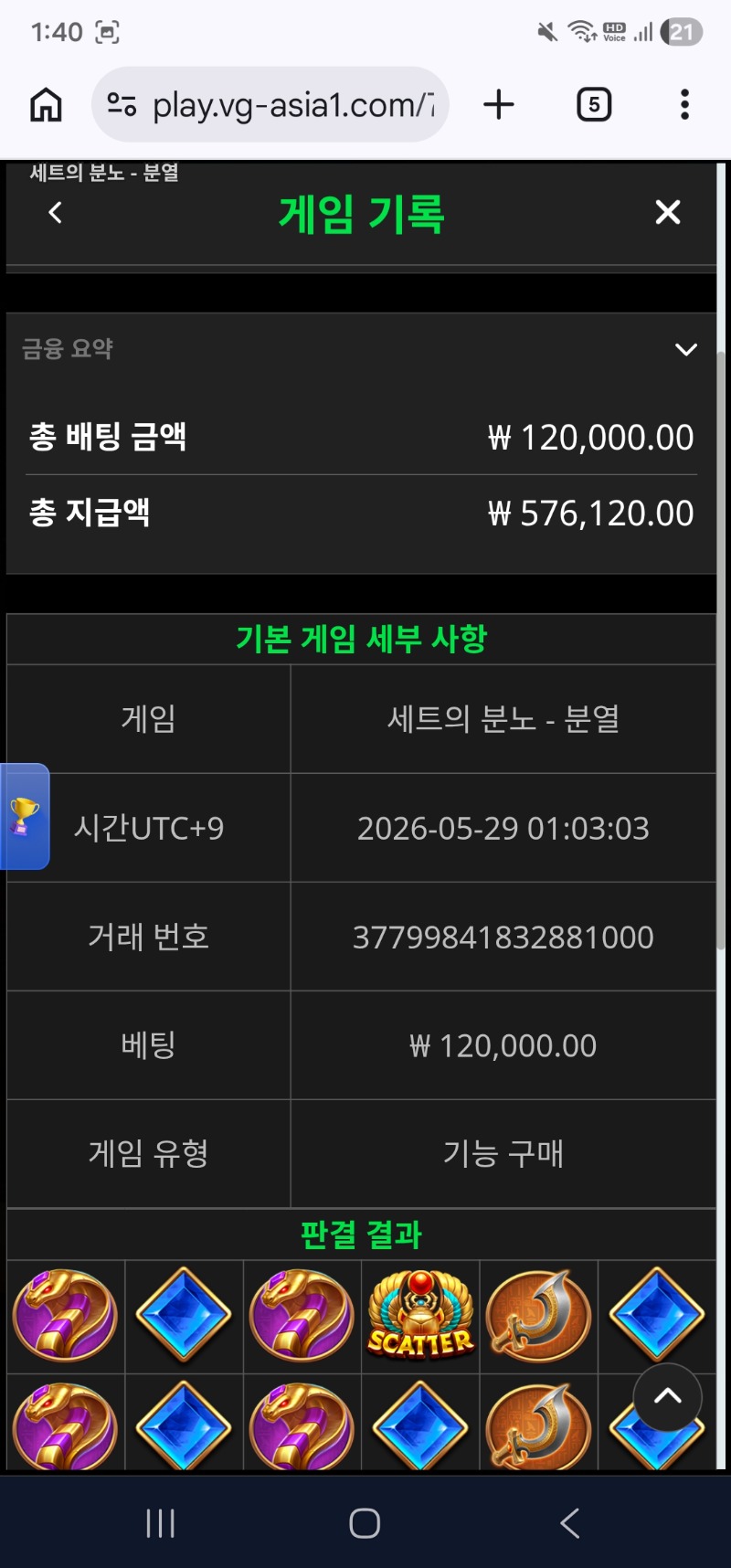Collapse the 금융 요약 section
Image resolution: width=731 pixels, height=1568 pixels.
pos(686,349)
